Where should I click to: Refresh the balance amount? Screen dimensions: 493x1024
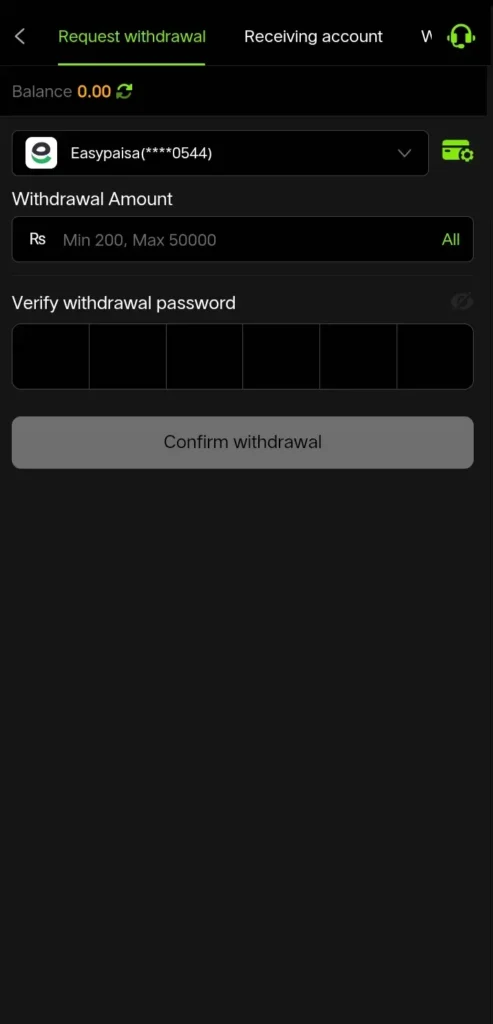point(124,91)
